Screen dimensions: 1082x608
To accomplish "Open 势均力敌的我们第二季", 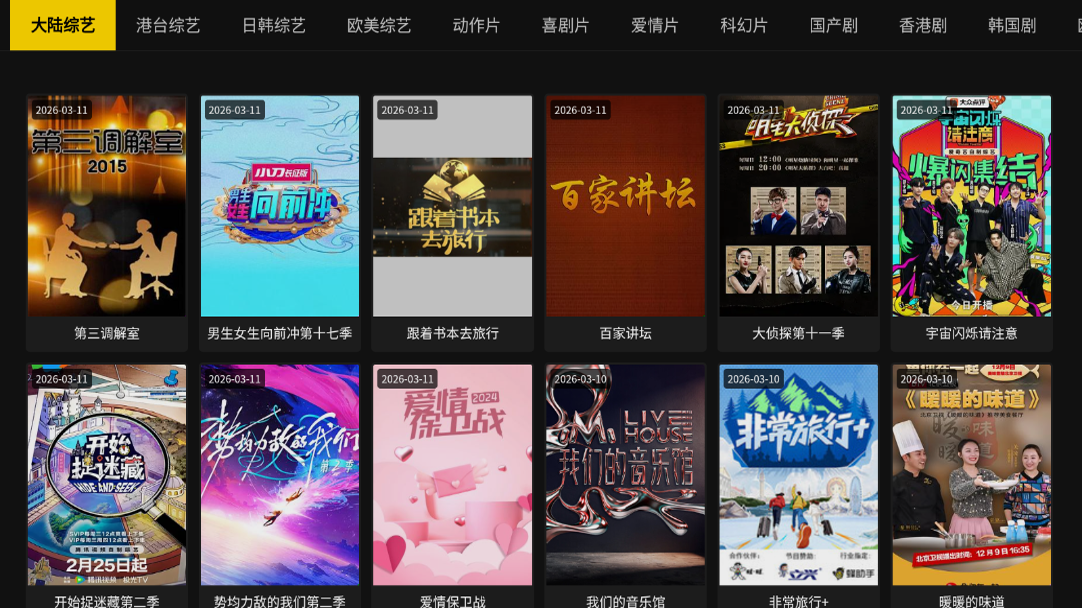I will point(280,475).
